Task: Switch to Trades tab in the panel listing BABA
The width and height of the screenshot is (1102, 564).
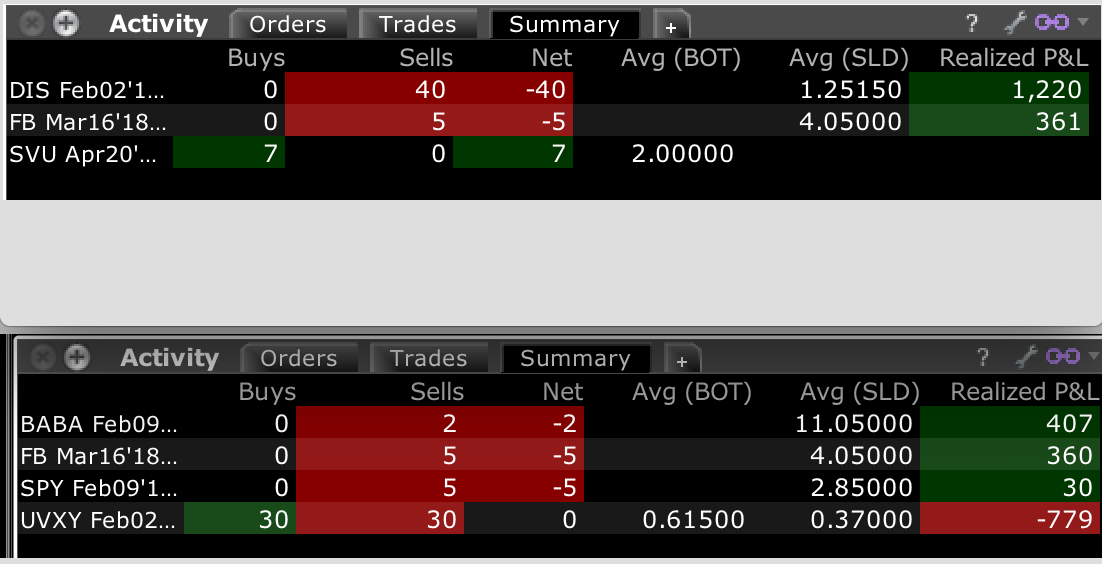Action: (x=428, y=358)
